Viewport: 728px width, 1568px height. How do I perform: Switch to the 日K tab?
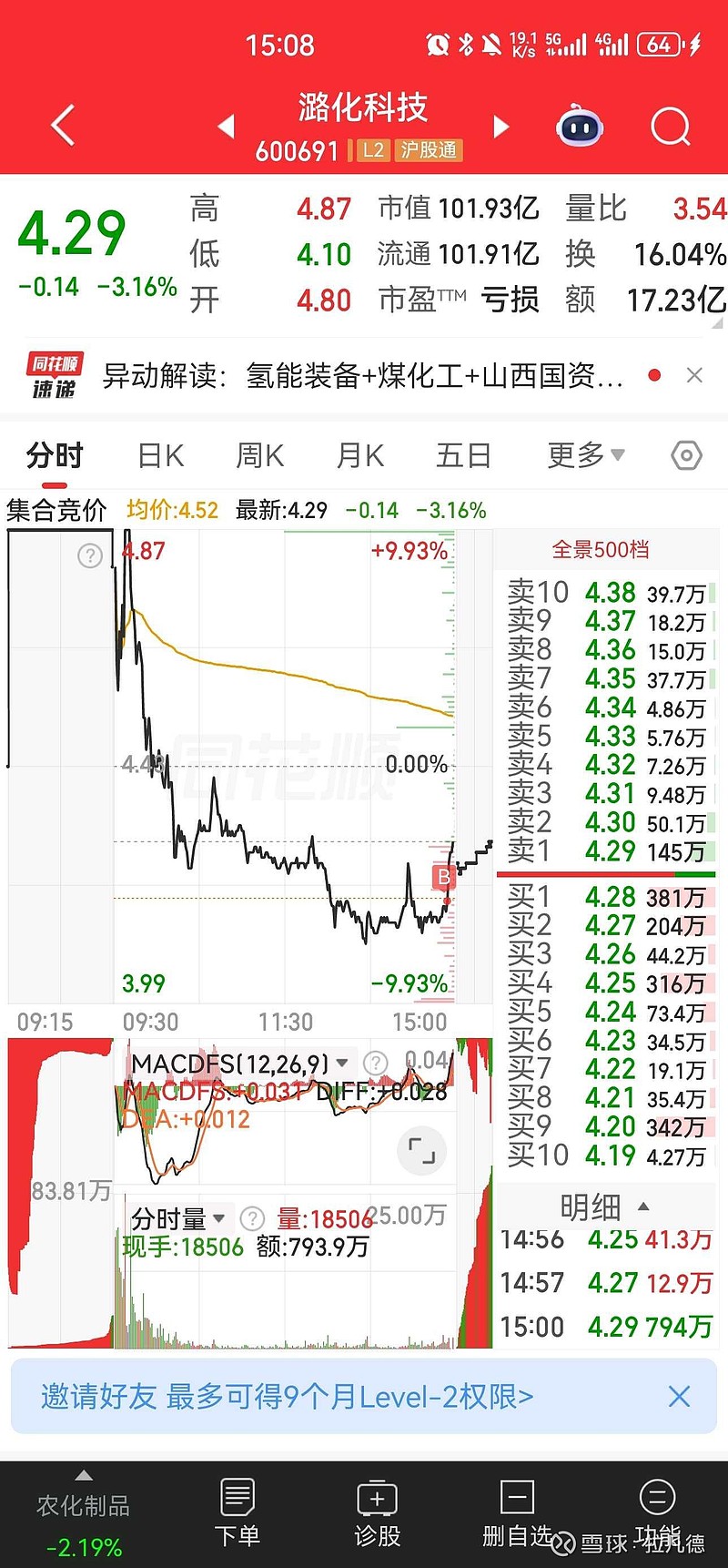[x=159, y=454]
